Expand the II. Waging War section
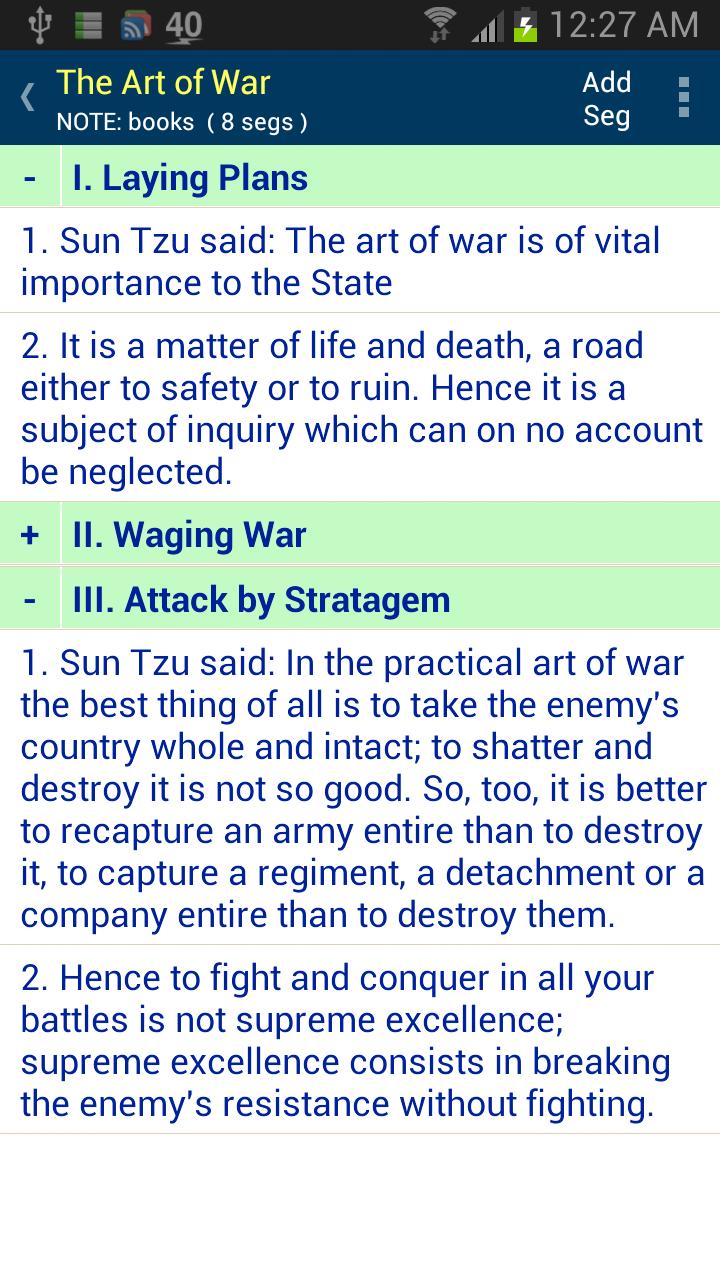720x1280 pixels. click(x=30, y=535)
